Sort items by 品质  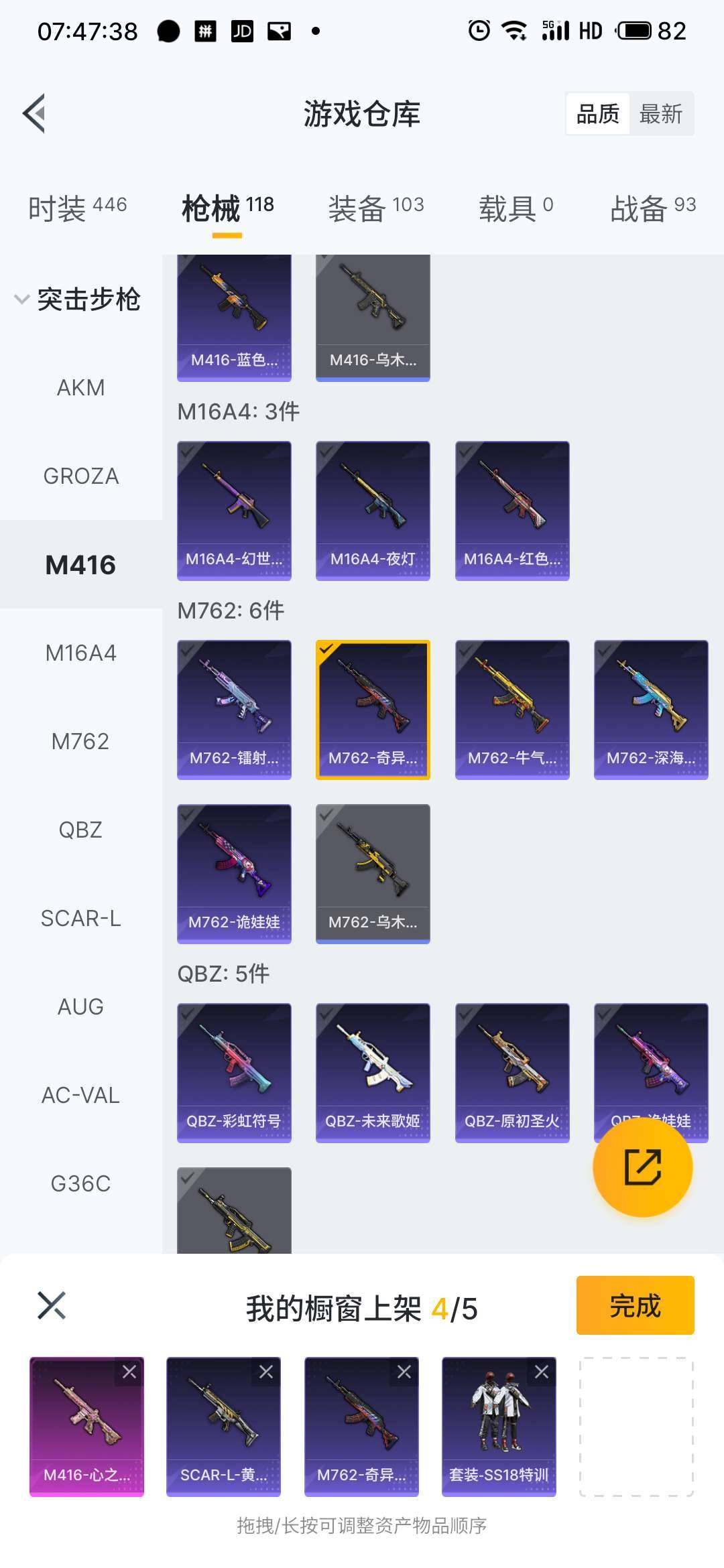click(597, 114)
